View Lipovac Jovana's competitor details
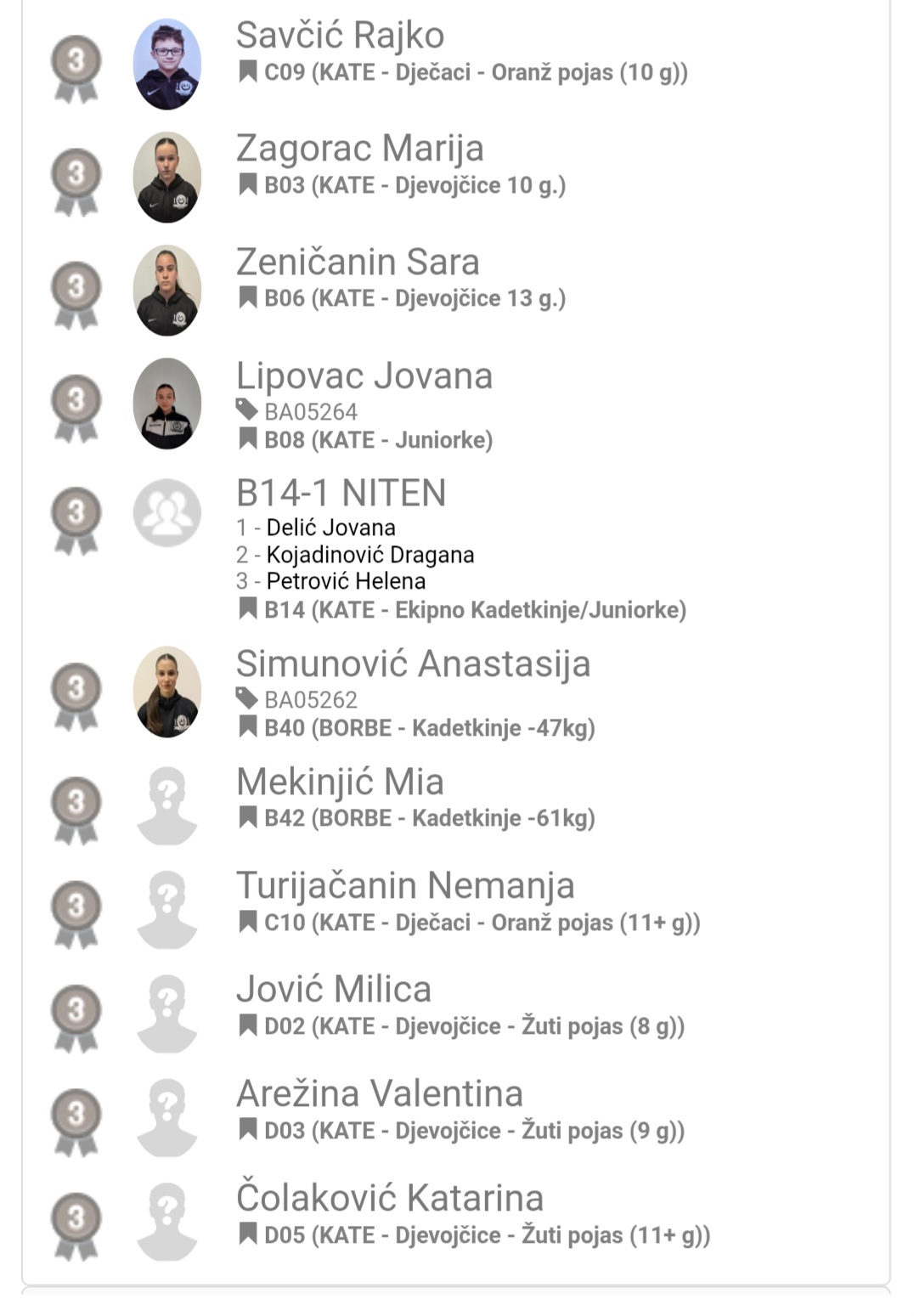 364,376
